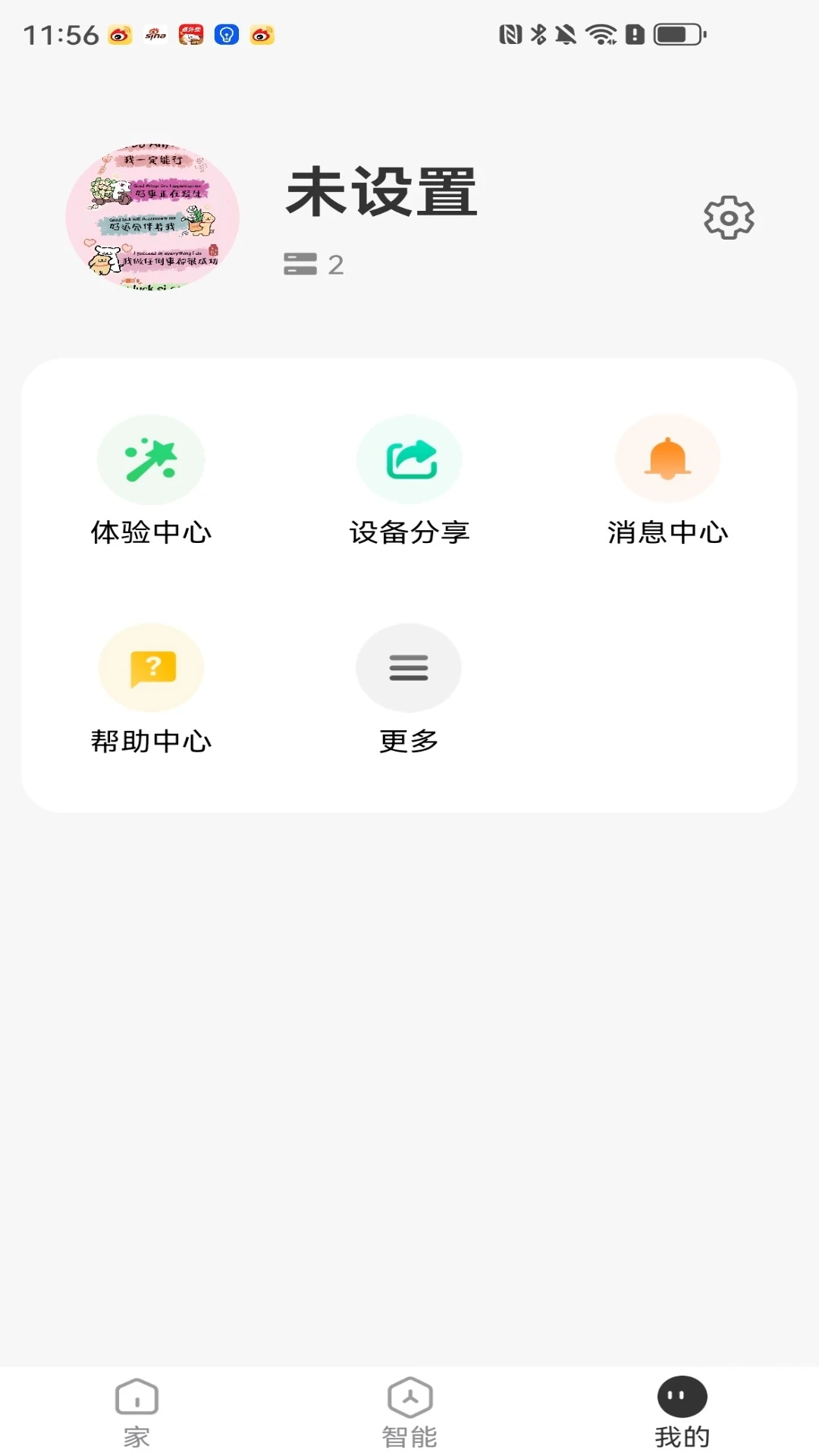
Task: Tap the 帮助中心 question bubble icon
Action: [x=151, y=667]
